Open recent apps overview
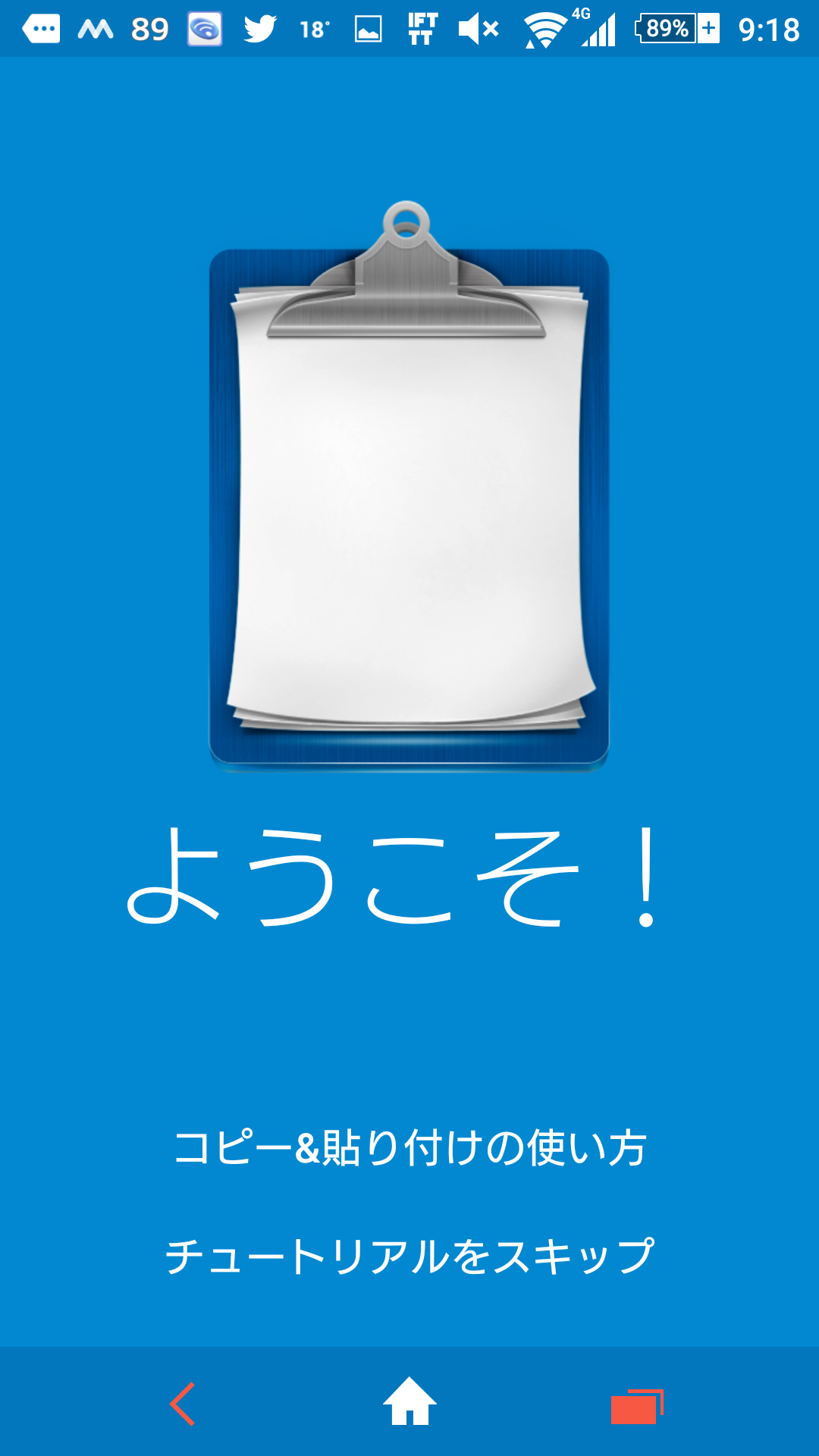819x1456 pixels. pos(637,1406)
